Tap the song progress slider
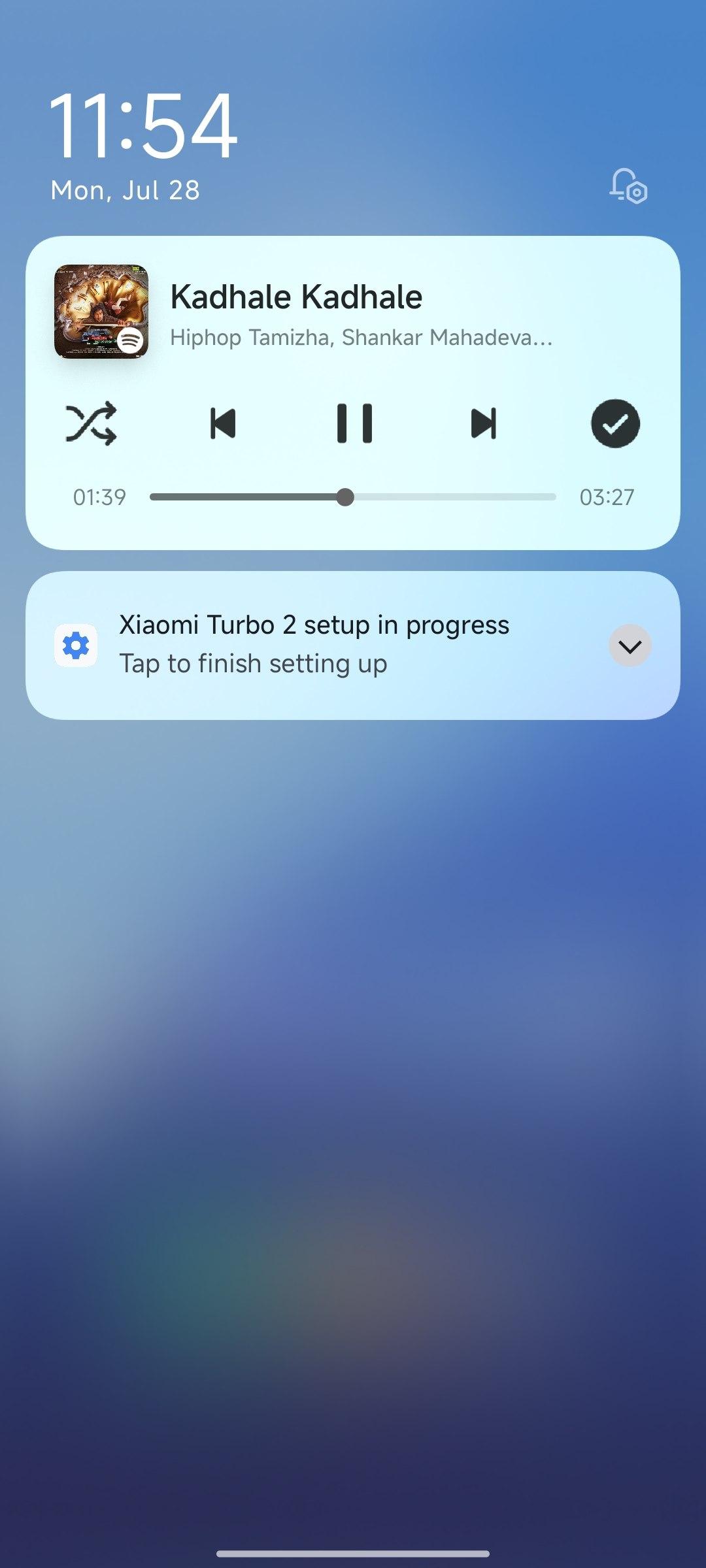 pyautogui.click(x=353, y=497)
